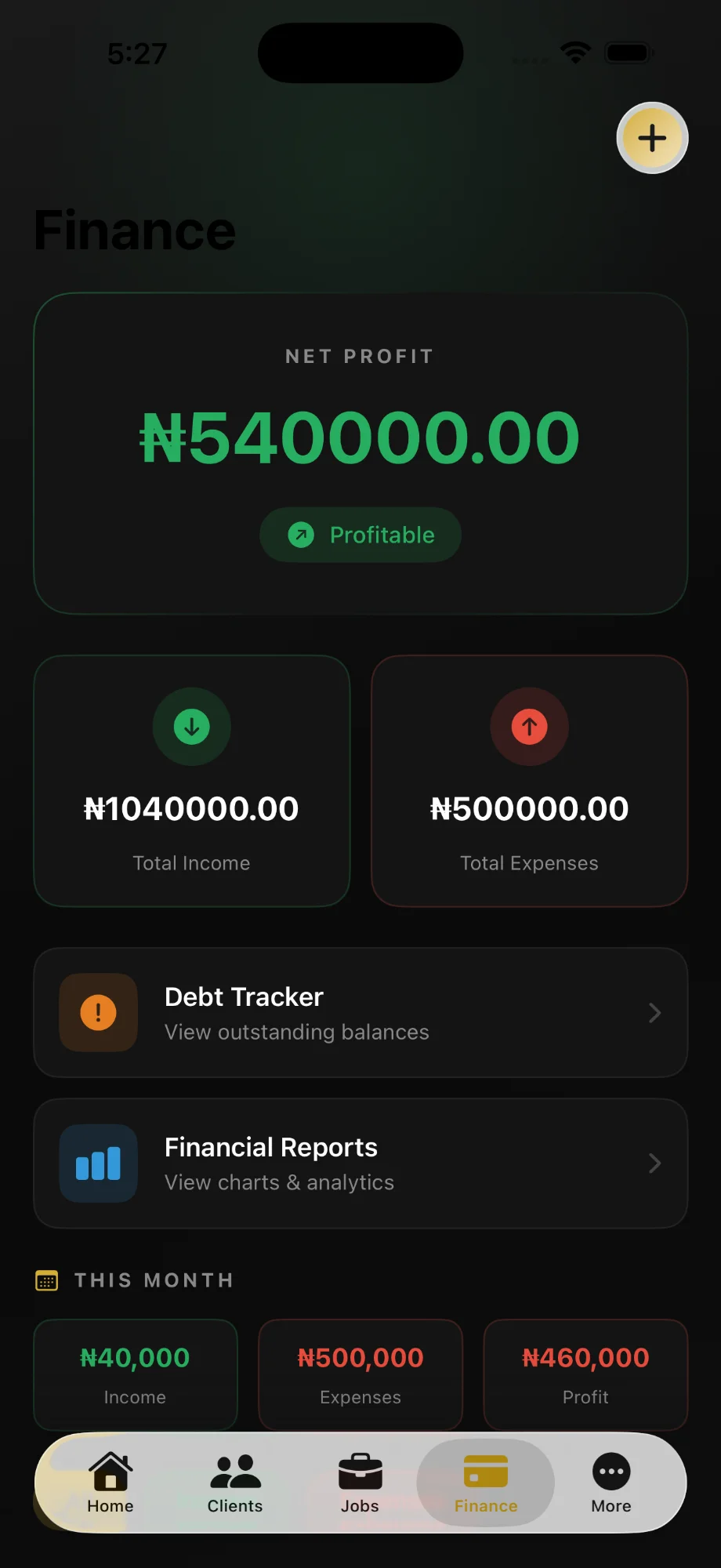Tap the red up-arrow expenses icon
The height and width of the screenshot is (1568, 721).
tap(529, 727)
